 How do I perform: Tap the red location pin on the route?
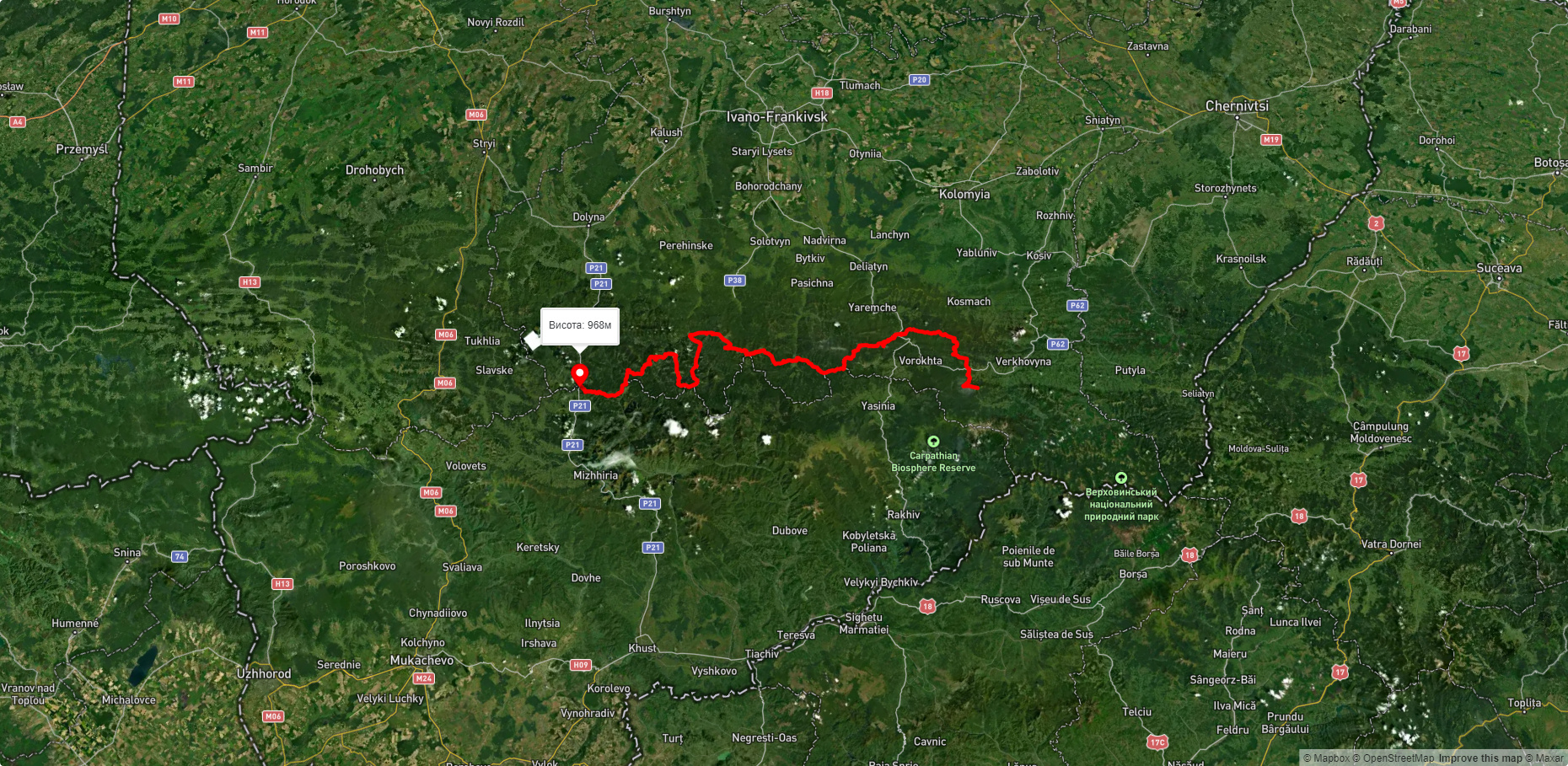click(x=579, y=373)
